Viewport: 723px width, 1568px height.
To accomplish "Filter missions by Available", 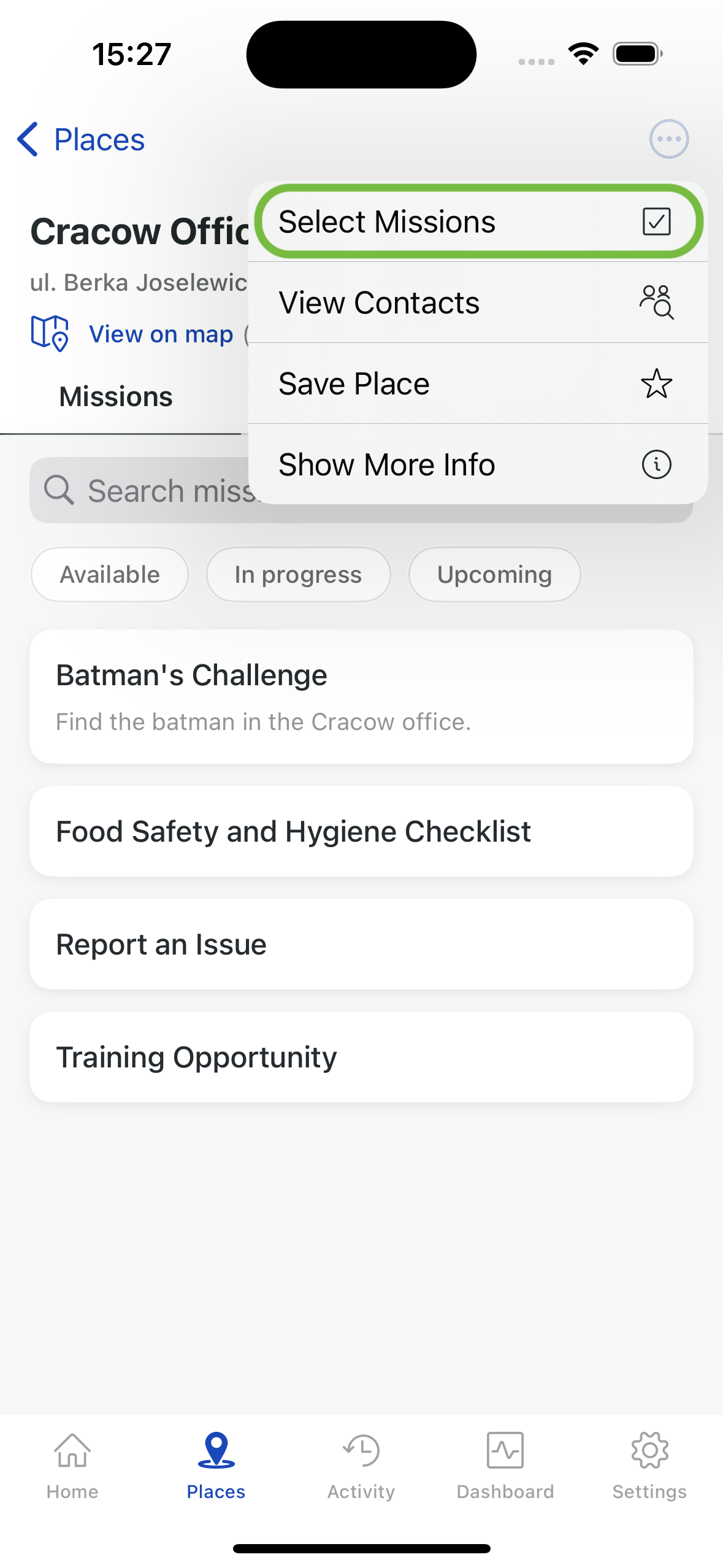I will [x=110, y=575].
